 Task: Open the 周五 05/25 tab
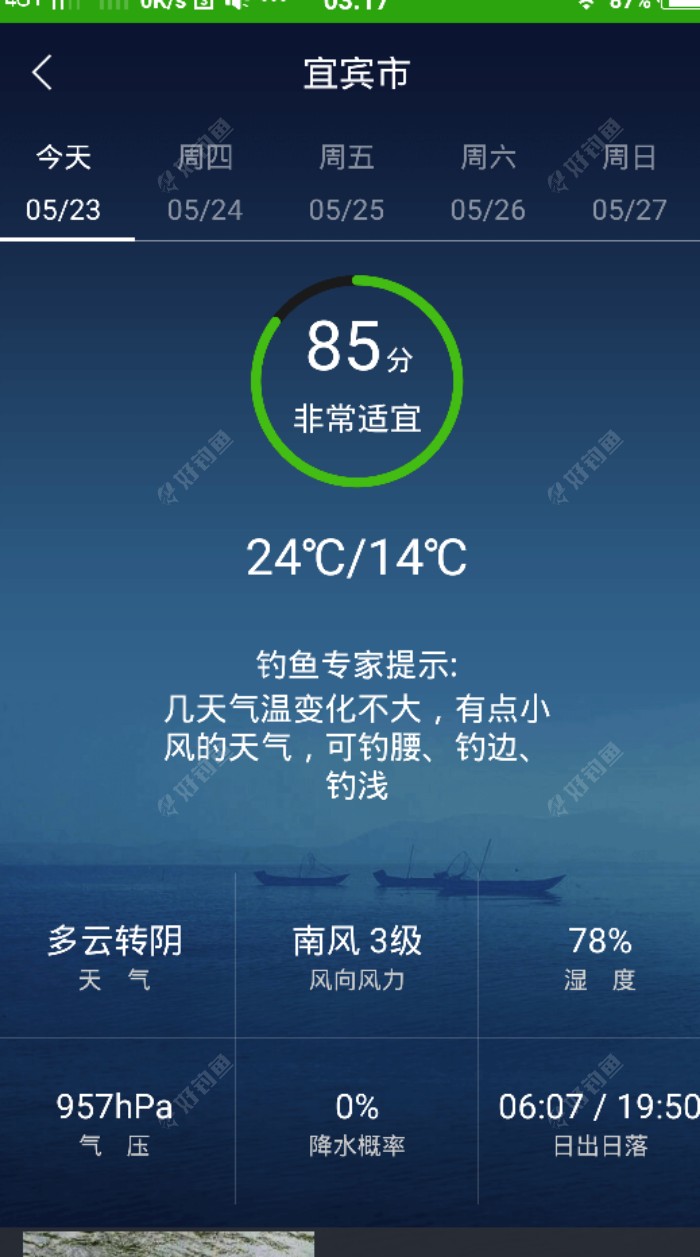(346, 183)
